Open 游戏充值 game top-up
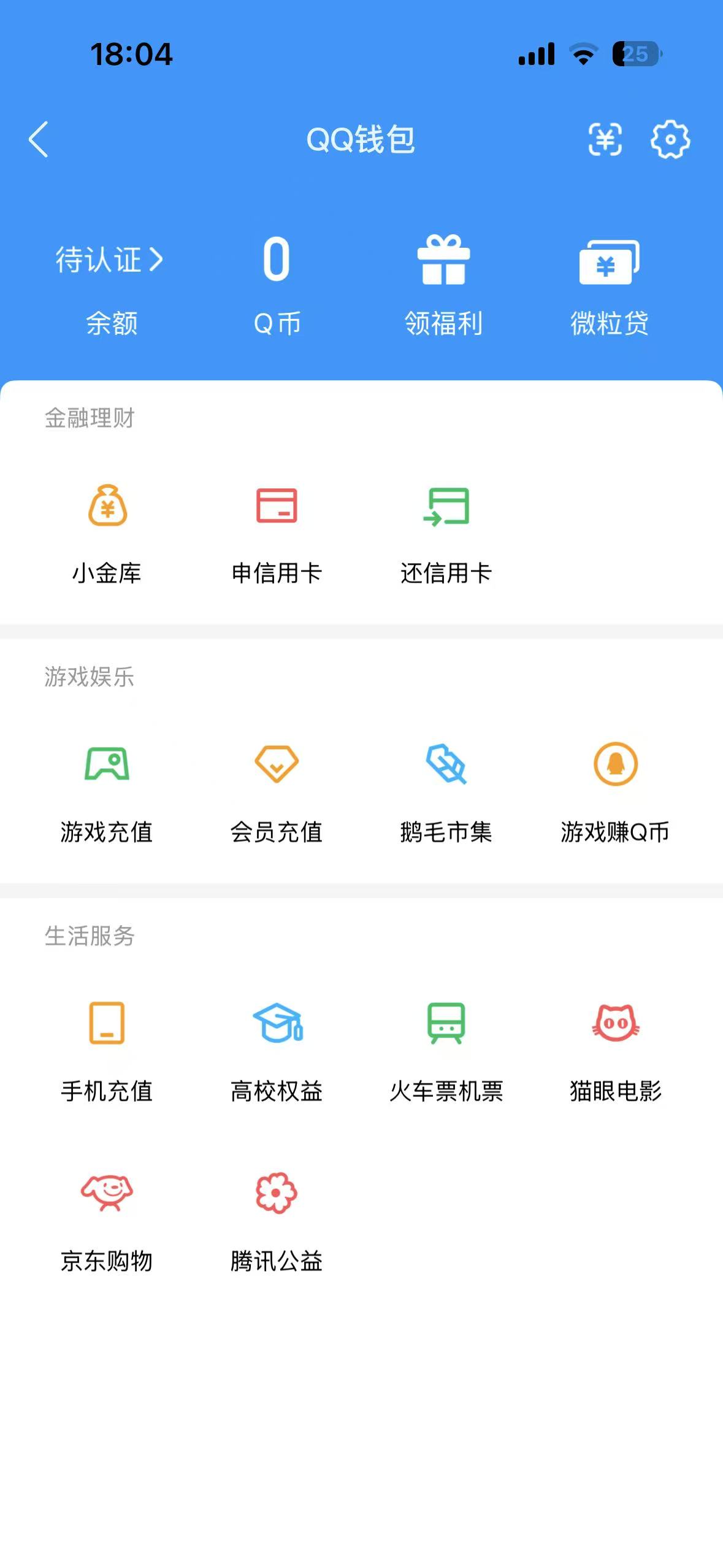723x1568 pixels. 107,791
